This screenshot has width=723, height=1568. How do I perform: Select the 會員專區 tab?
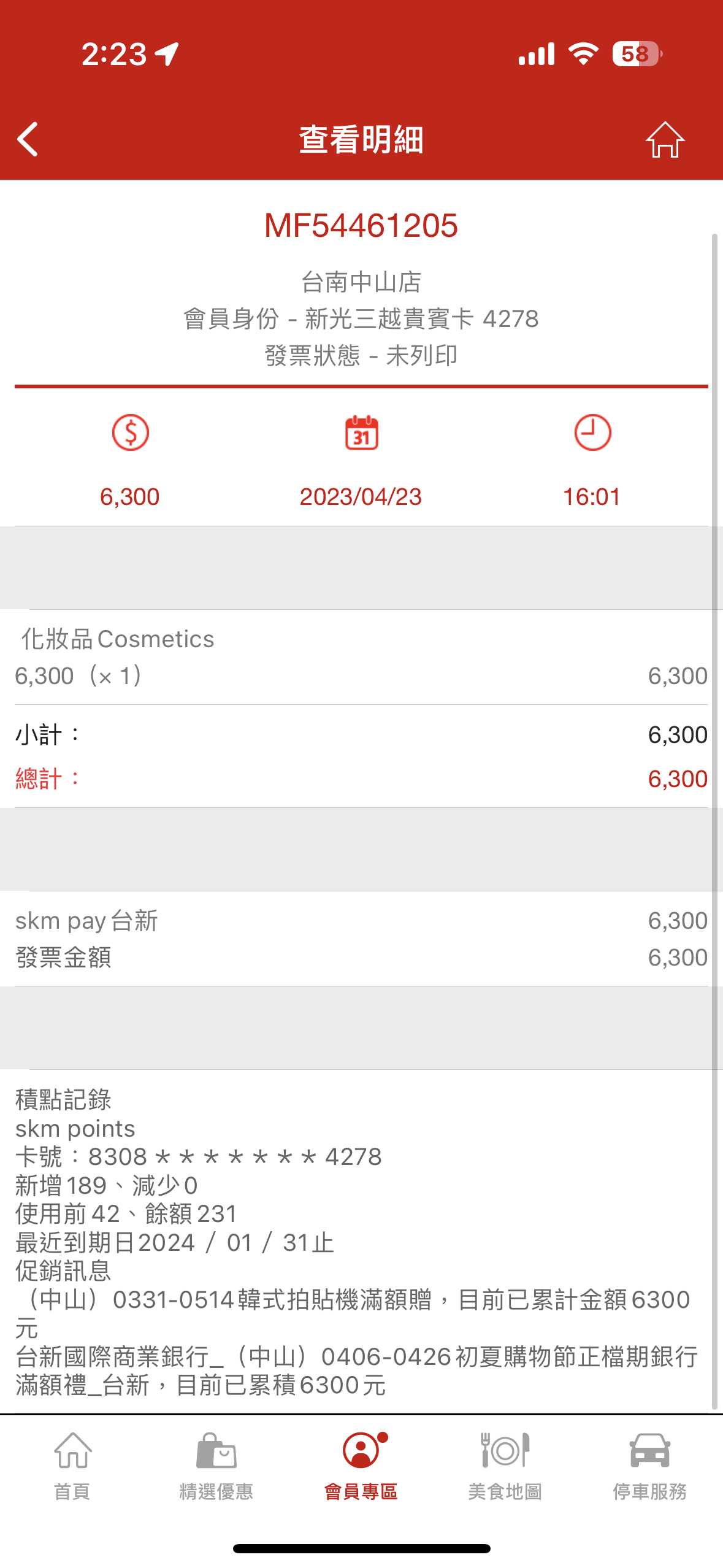[361, 1466]
